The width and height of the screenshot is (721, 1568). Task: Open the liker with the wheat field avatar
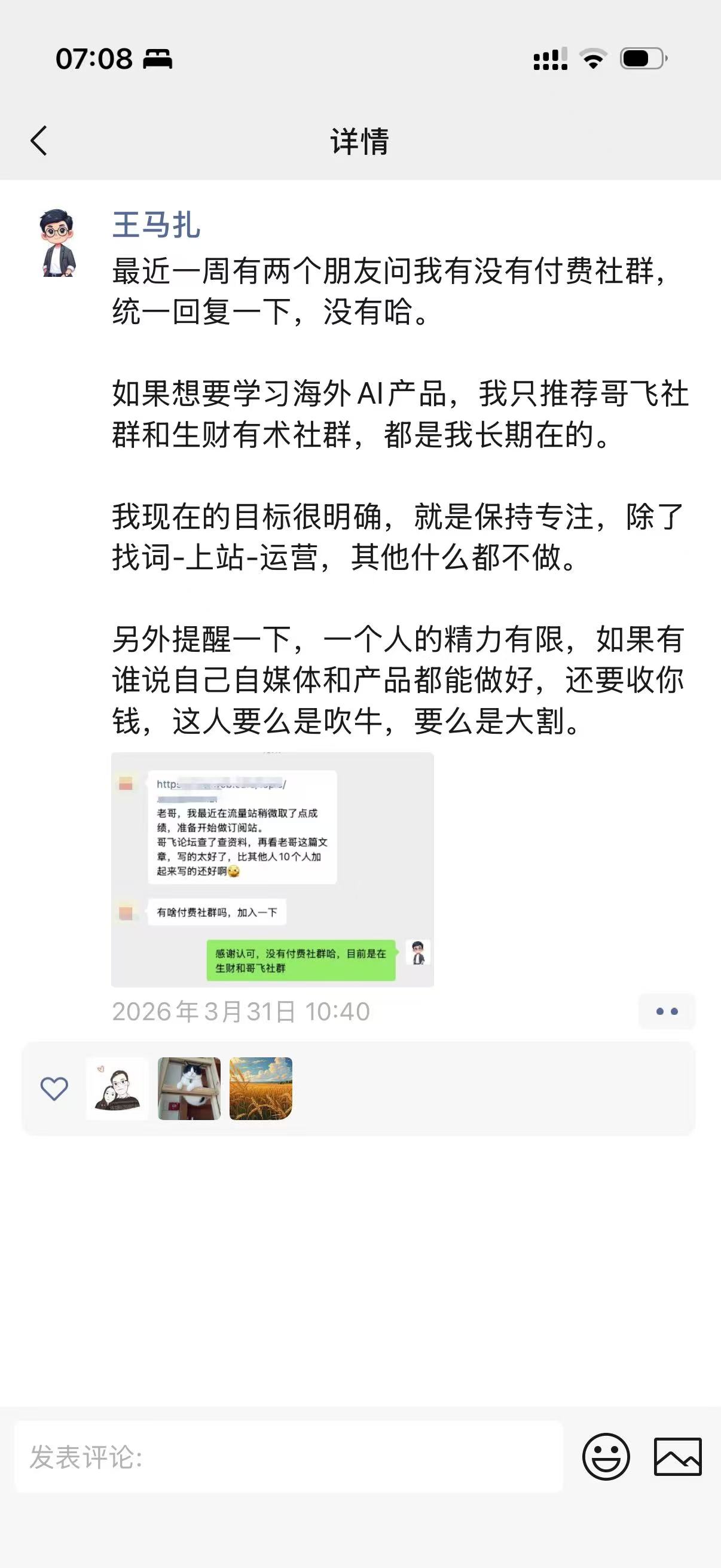click(x=261, y=1088)
